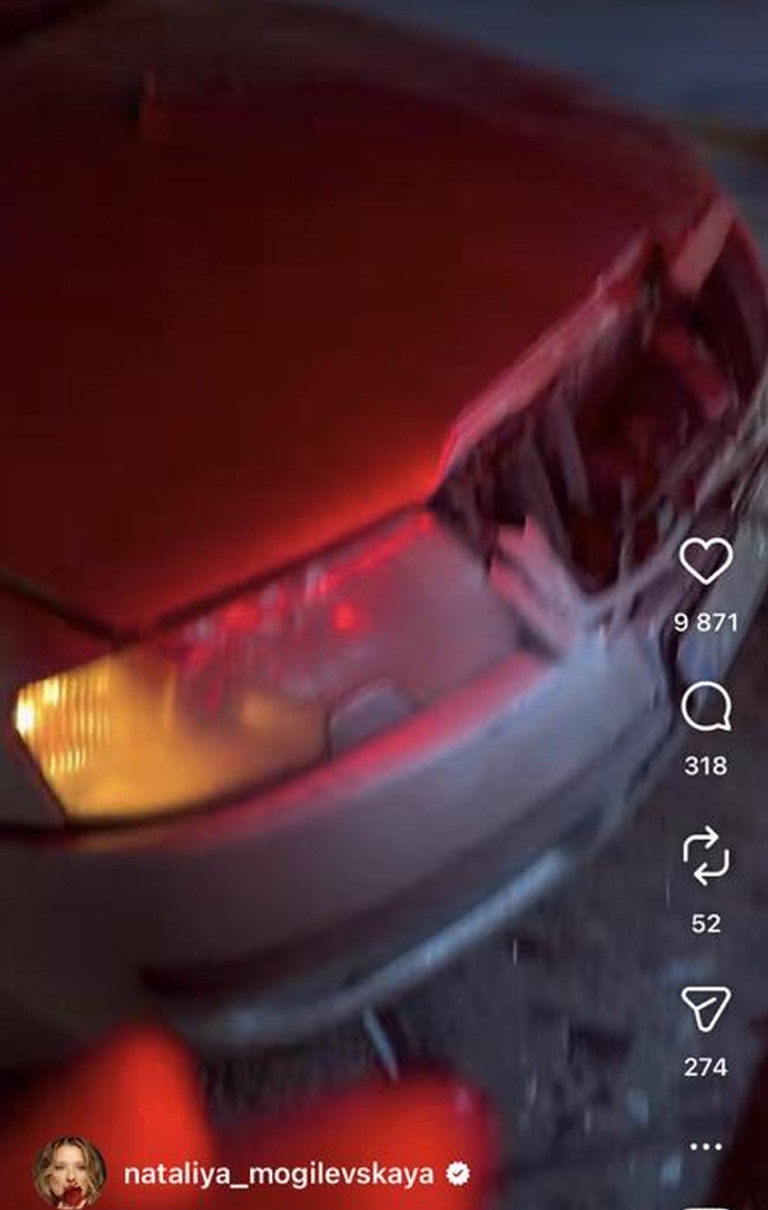This screenshot has width=768, height=1210.
Task: Open the three-dot more options menu
Action: tap(706, 1146)
